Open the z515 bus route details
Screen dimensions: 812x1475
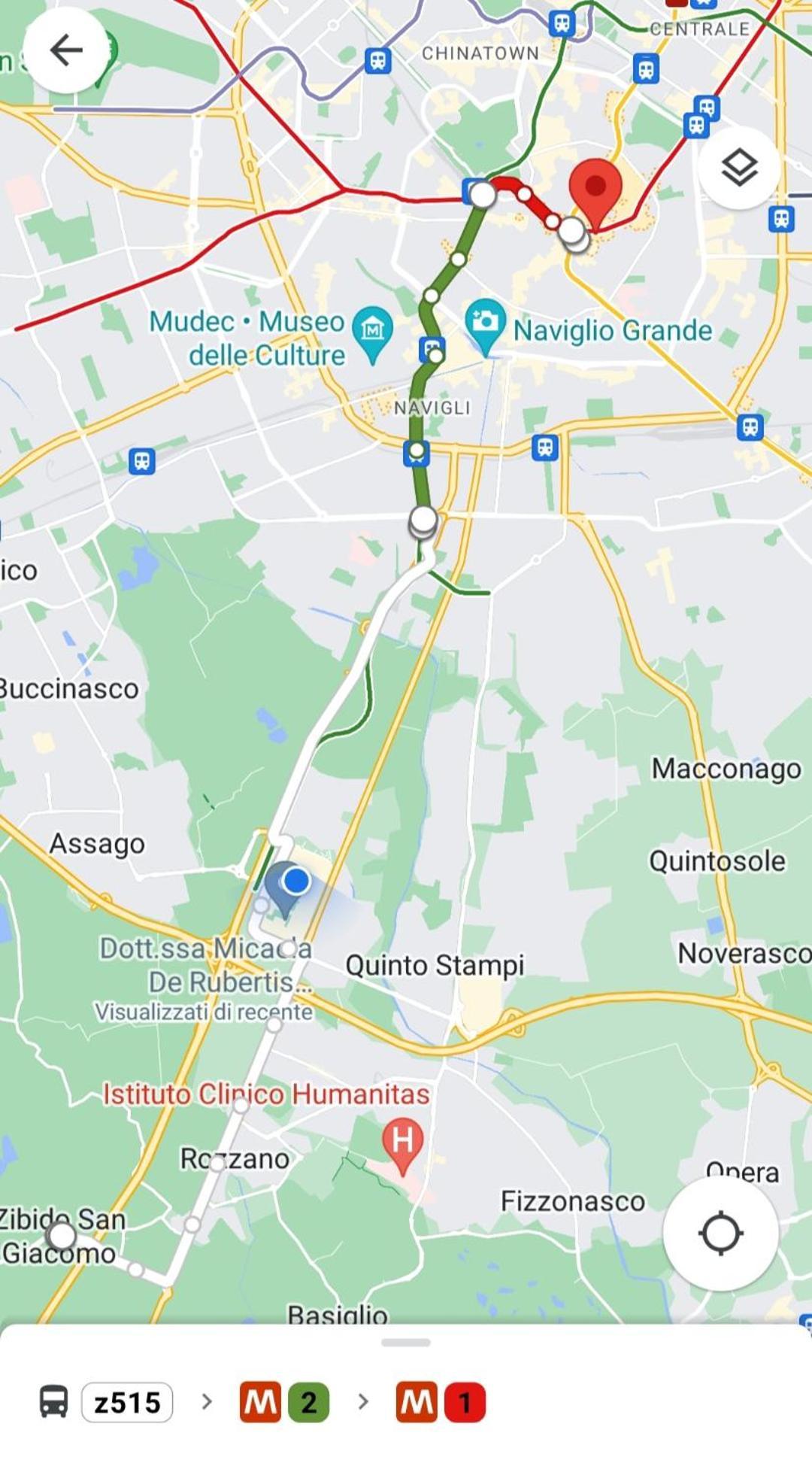pos(127,1402)
